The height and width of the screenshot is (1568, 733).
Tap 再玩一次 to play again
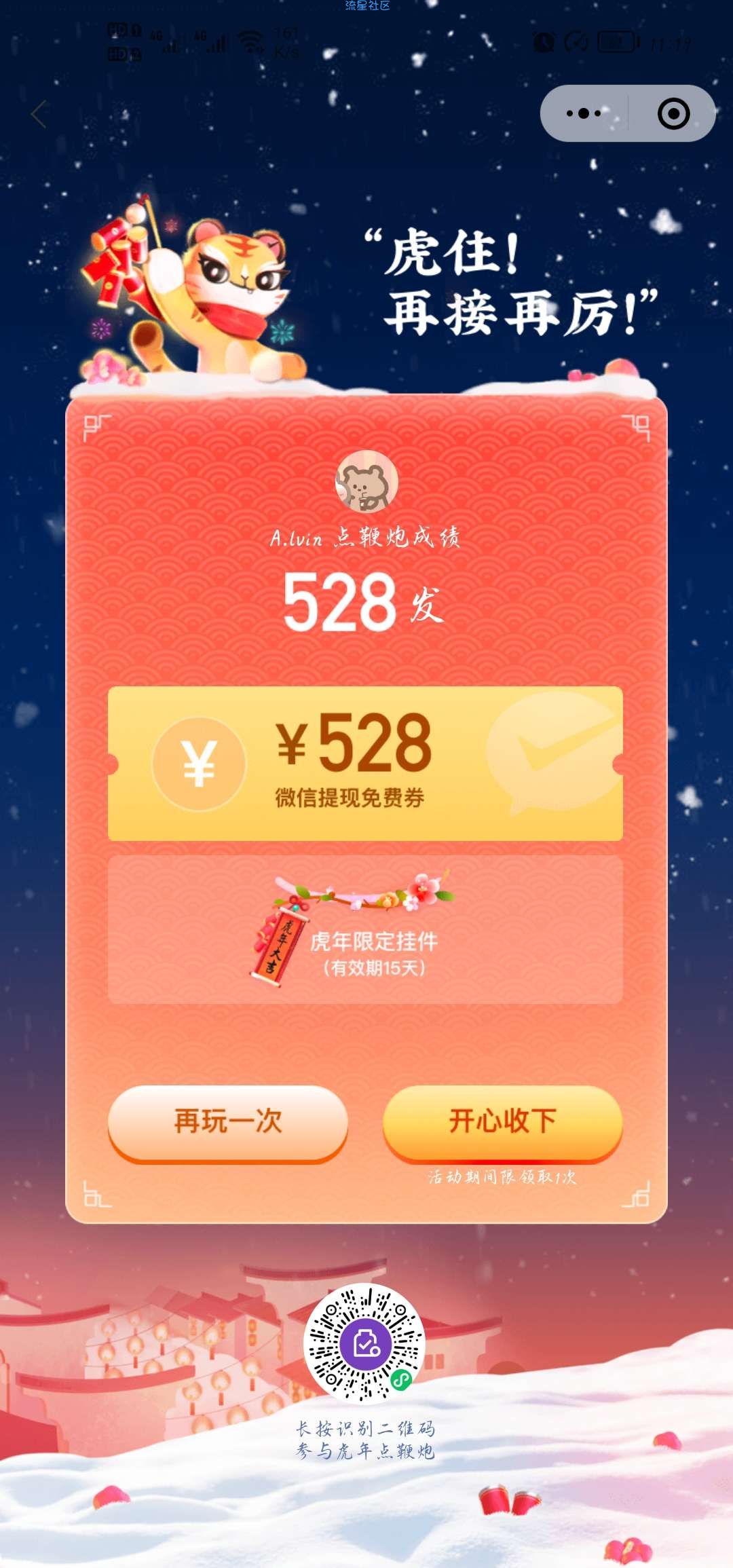click(228, 1121)
